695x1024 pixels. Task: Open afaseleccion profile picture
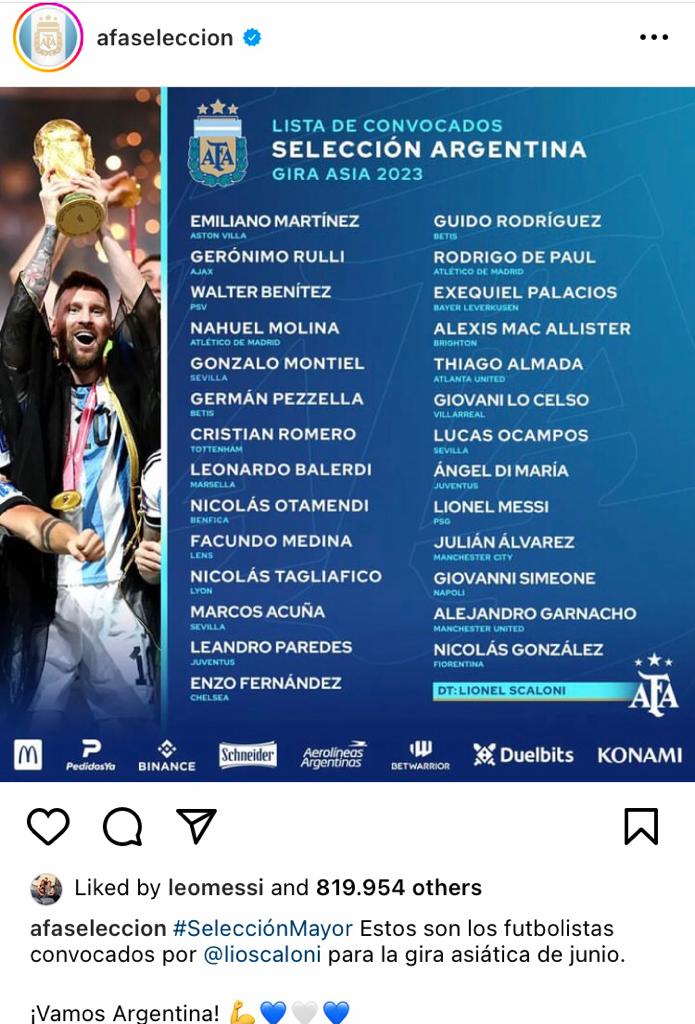47,38
